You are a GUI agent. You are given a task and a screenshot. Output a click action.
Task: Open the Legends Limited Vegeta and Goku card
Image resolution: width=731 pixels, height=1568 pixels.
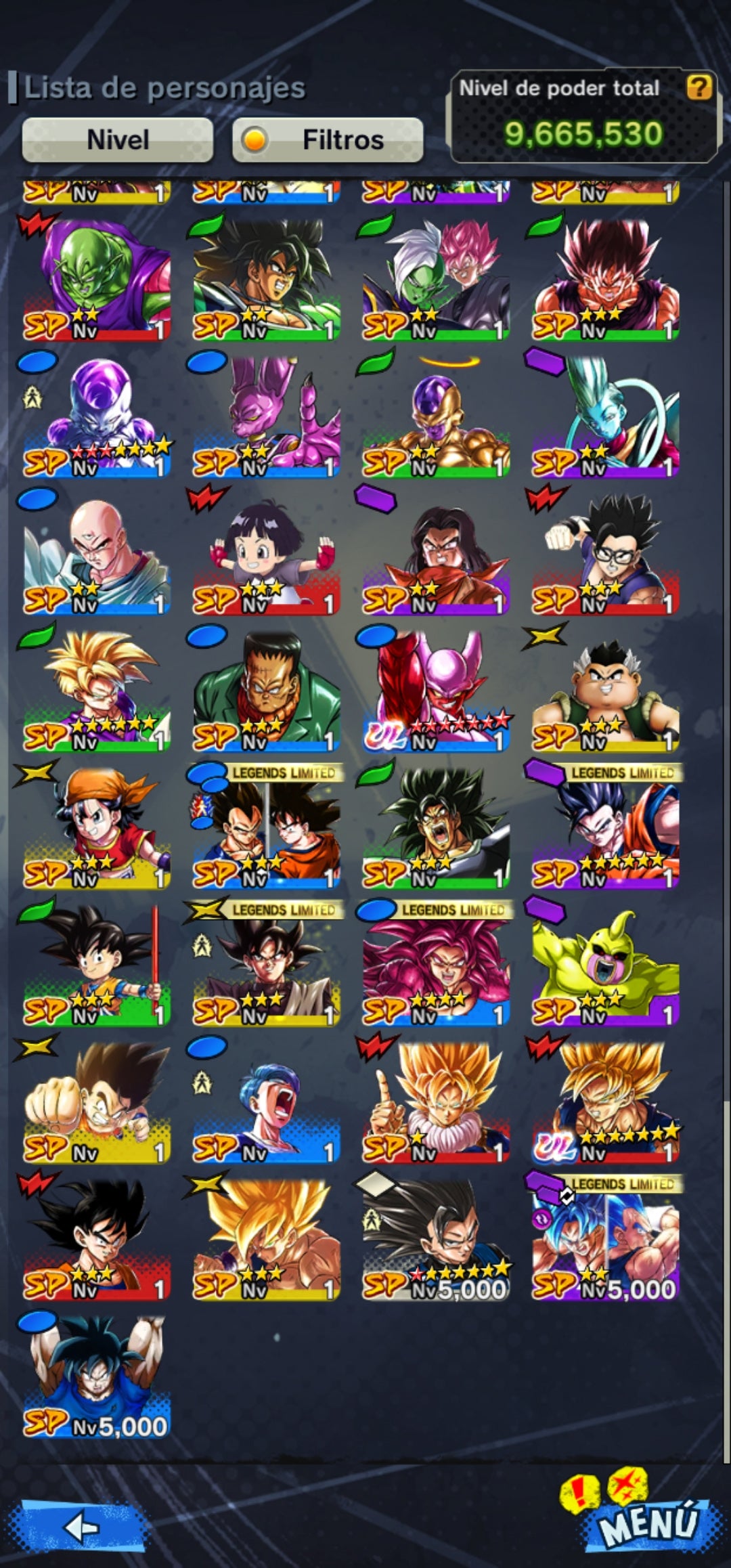[x=266, y=827]
